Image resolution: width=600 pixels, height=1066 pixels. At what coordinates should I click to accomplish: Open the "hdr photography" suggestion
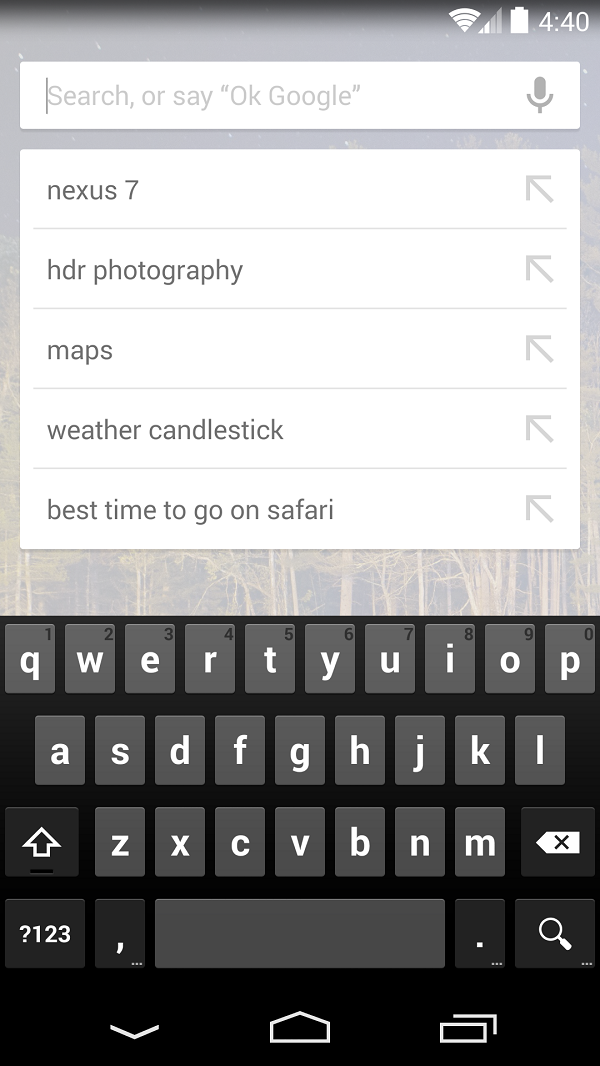272,269
